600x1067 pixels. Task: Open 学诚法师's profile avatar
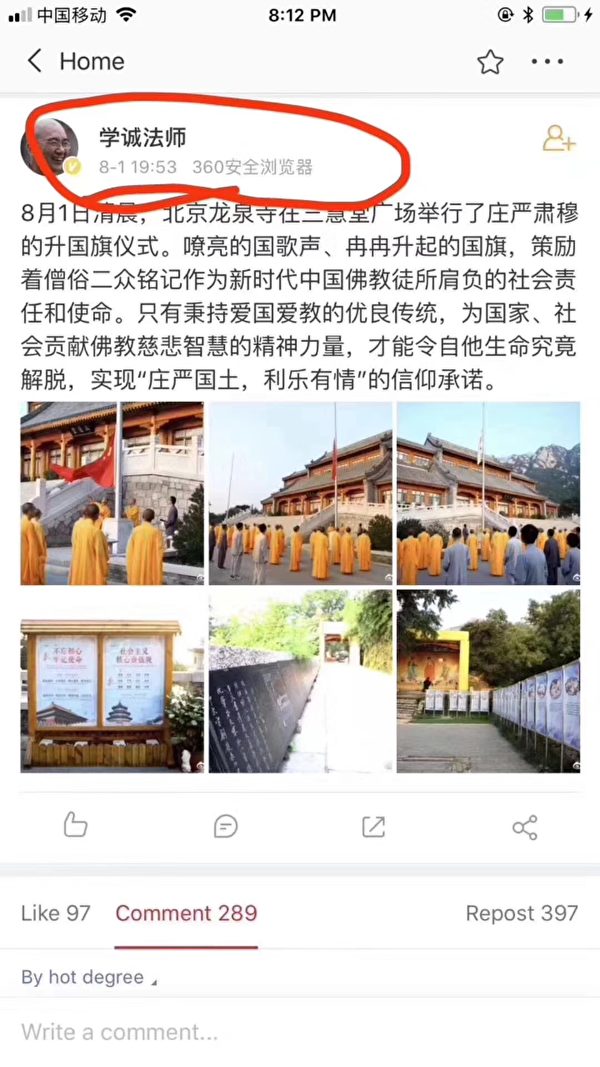tap(50, 147)
